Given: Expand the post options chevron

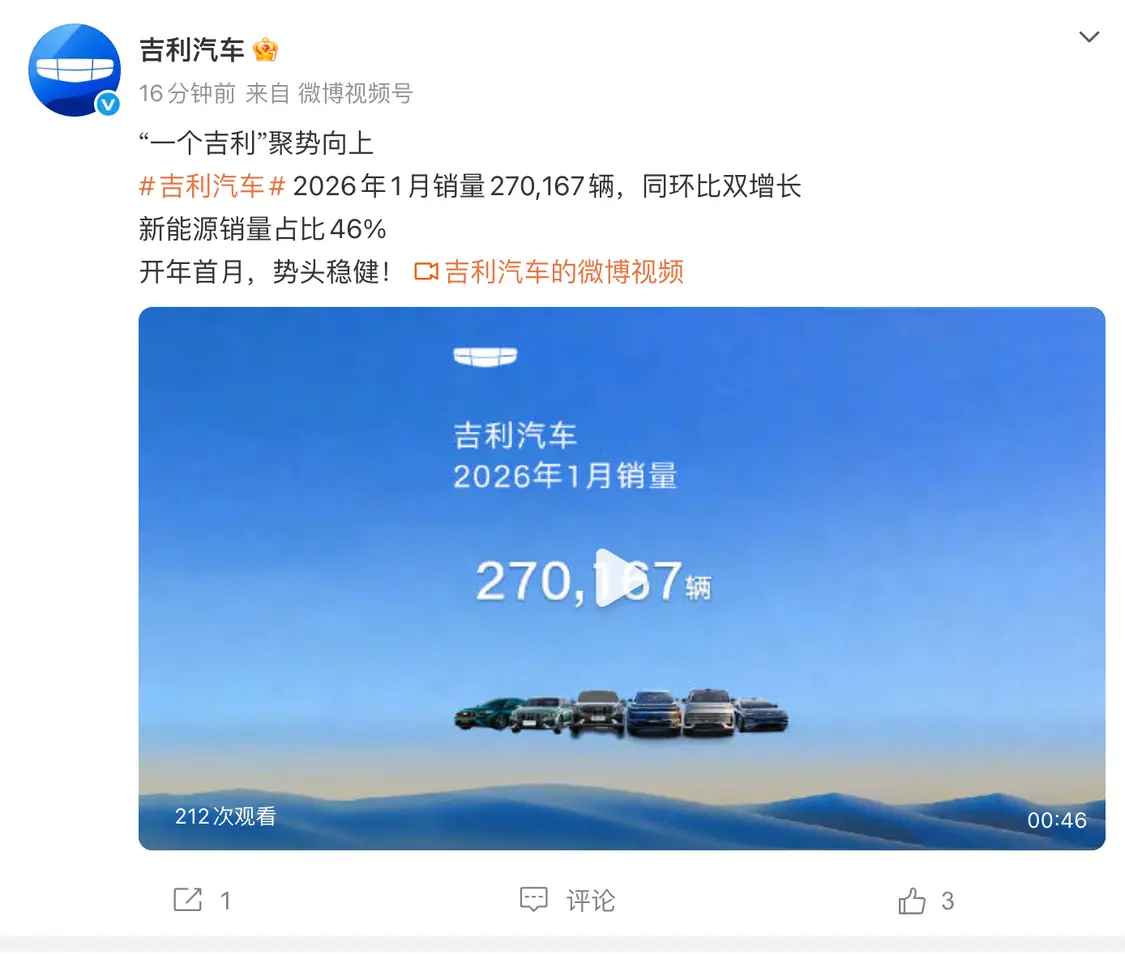Looking at the screenshot, I should point(1089,38).
